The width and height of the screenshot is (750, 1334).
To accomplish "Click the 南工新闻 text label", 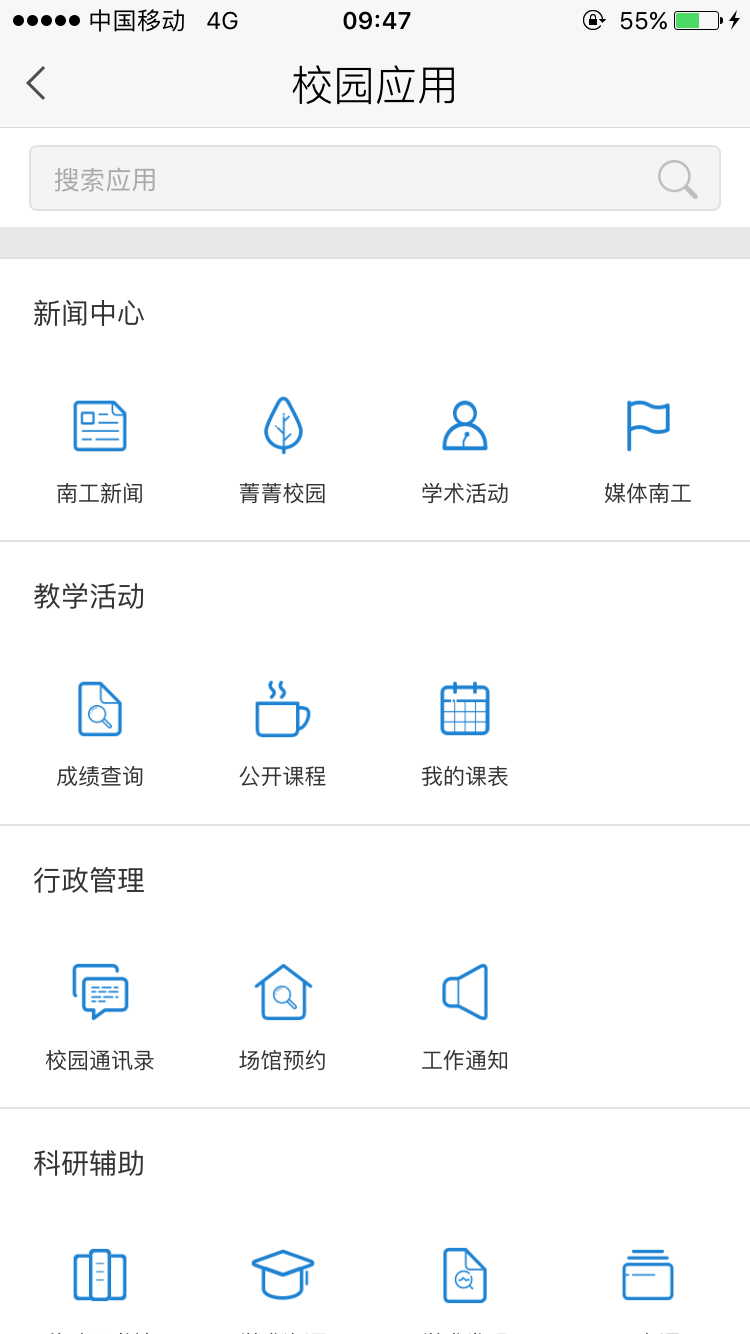I will click(x=99, y=492).
